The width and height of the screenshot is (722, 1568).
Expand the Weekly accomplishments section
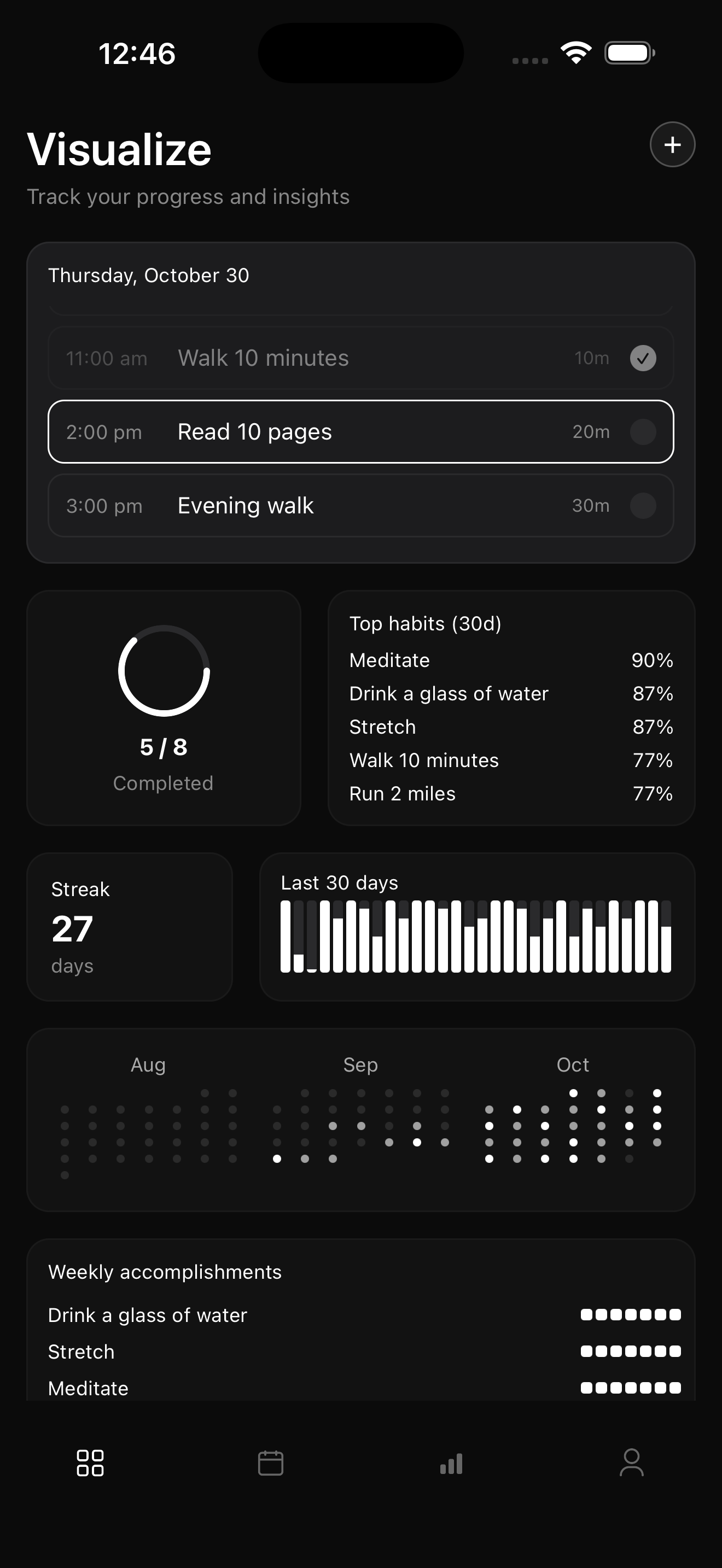click(165, 1272)
